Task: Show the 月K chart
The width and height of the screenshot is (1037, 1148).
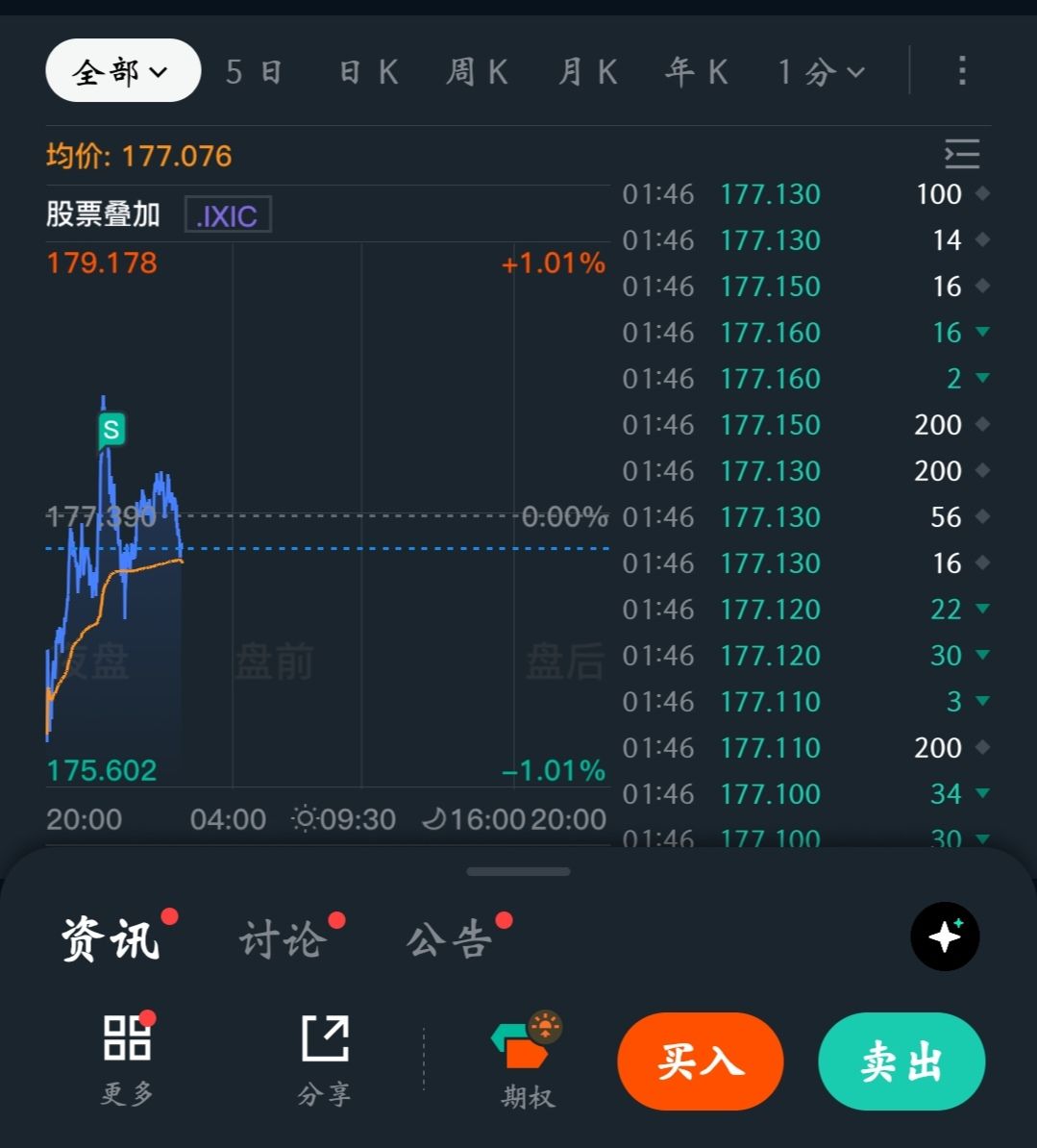Action: (x=588, y=72)
